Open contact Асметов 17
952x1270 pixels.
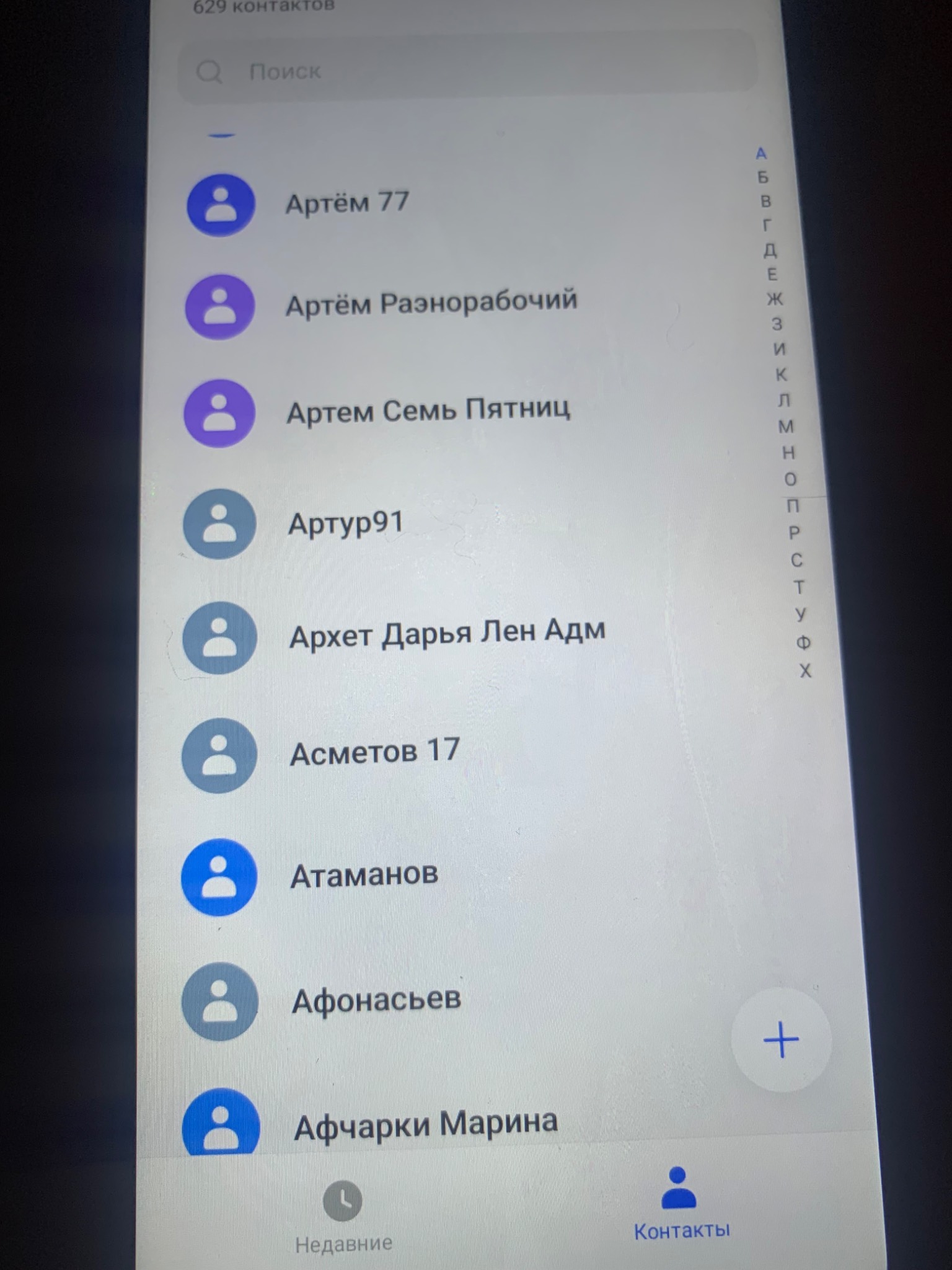point(374,752)
